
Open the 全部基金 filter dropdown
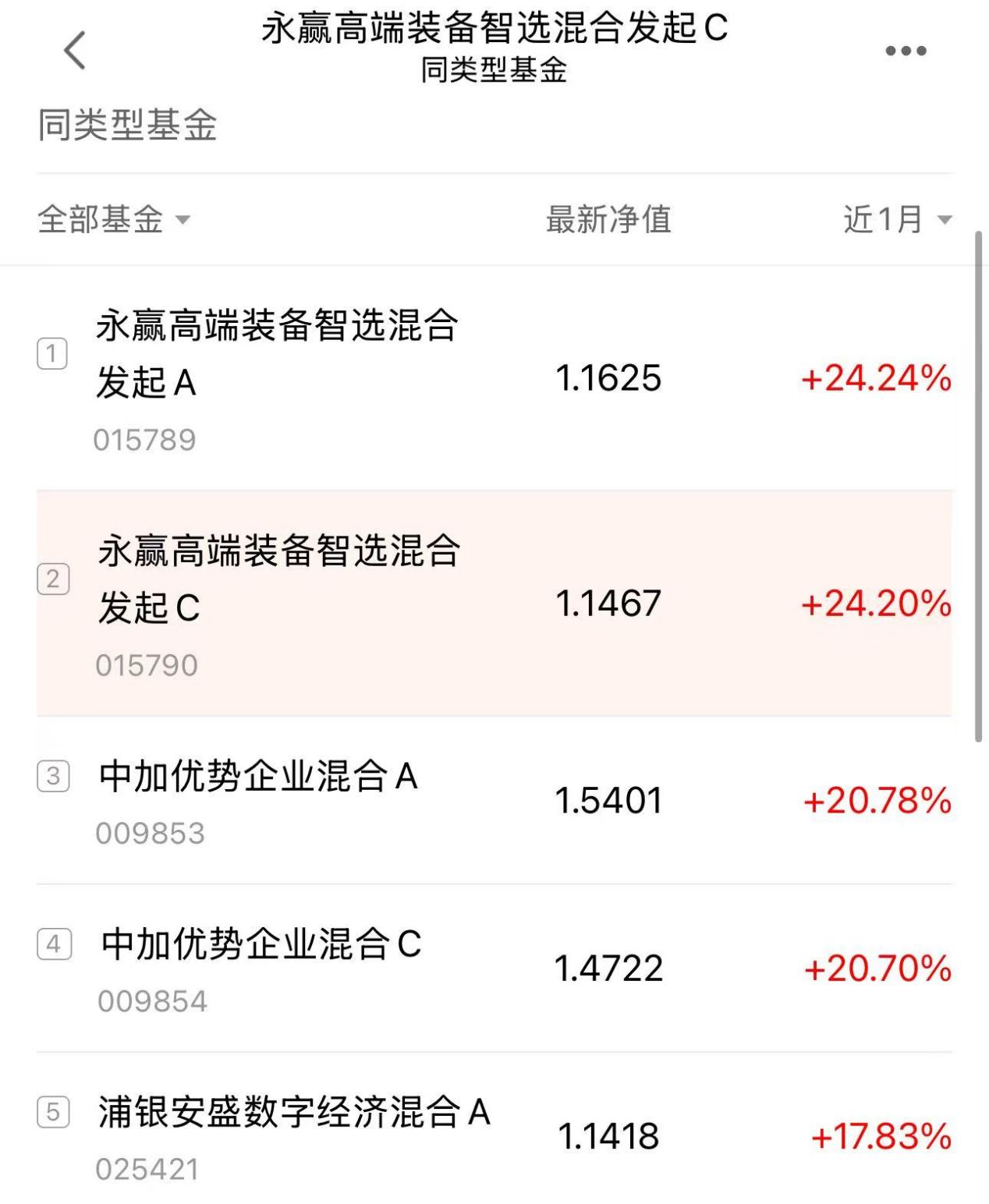point(113,221)
